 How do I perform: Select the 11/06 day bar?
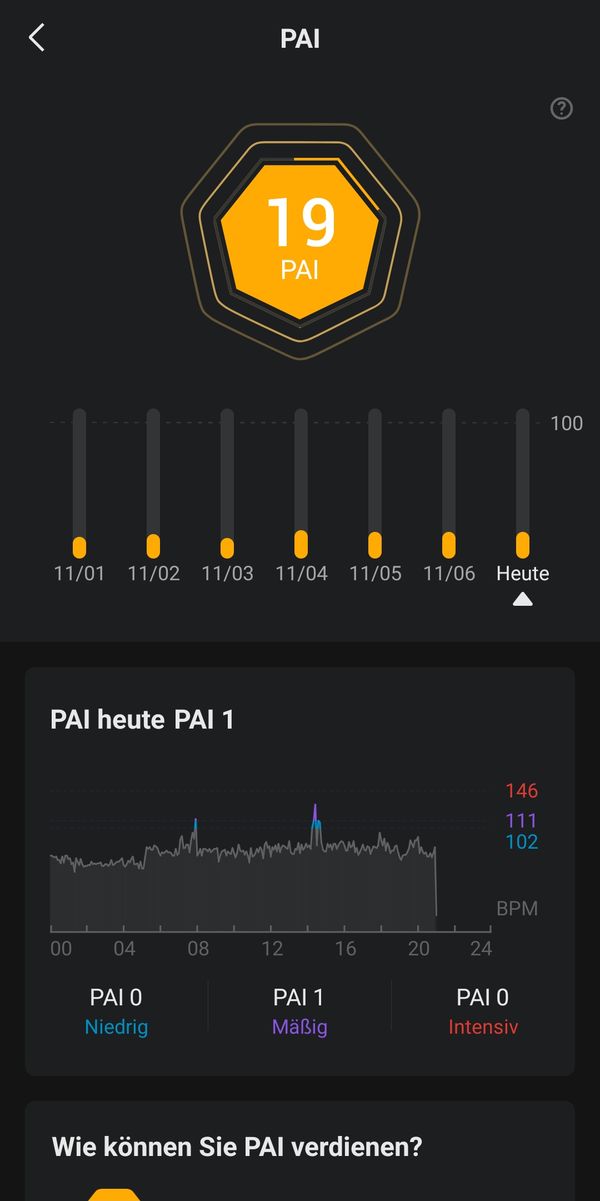[x=449, y=483]
